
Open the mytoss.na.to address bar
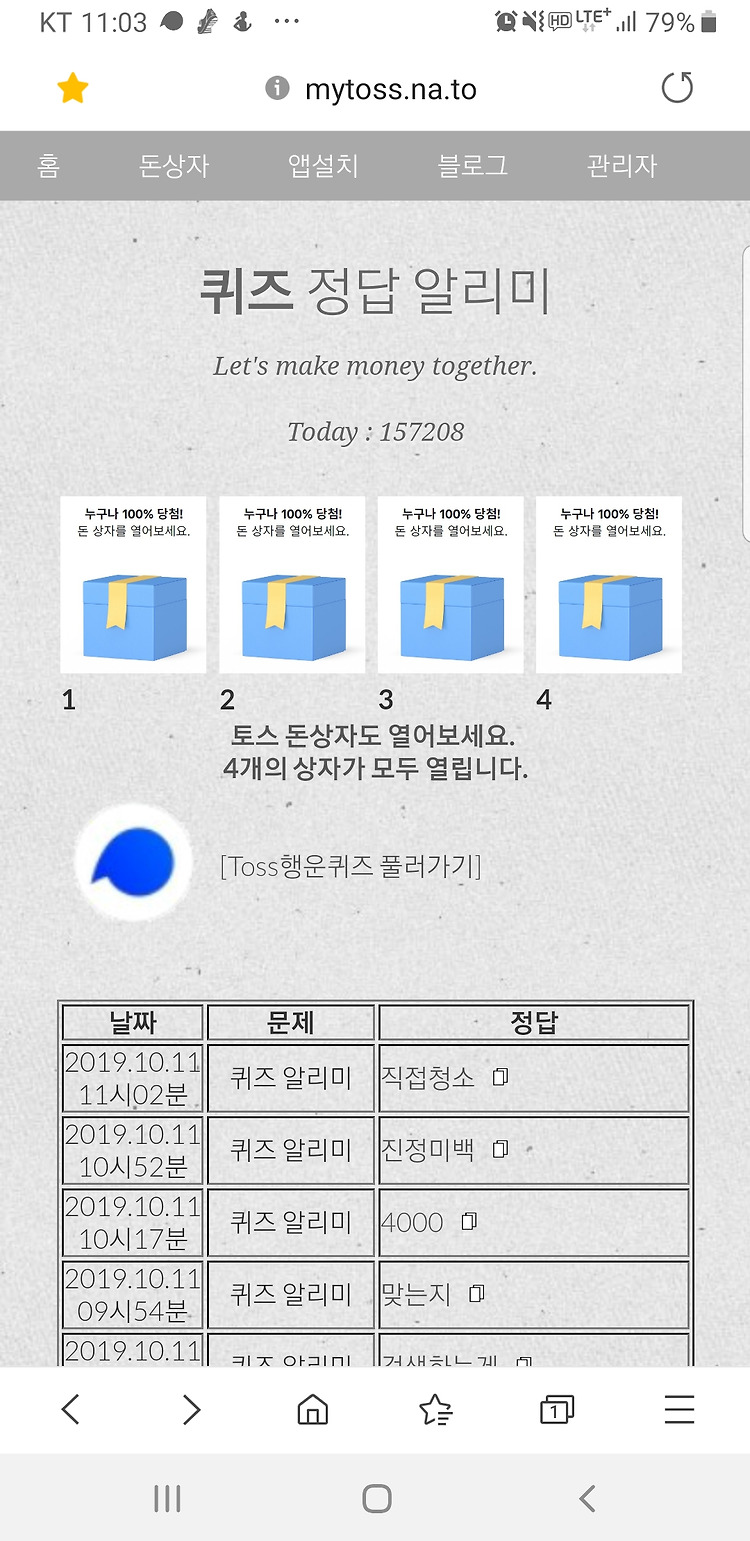click(x=371, y=89)
